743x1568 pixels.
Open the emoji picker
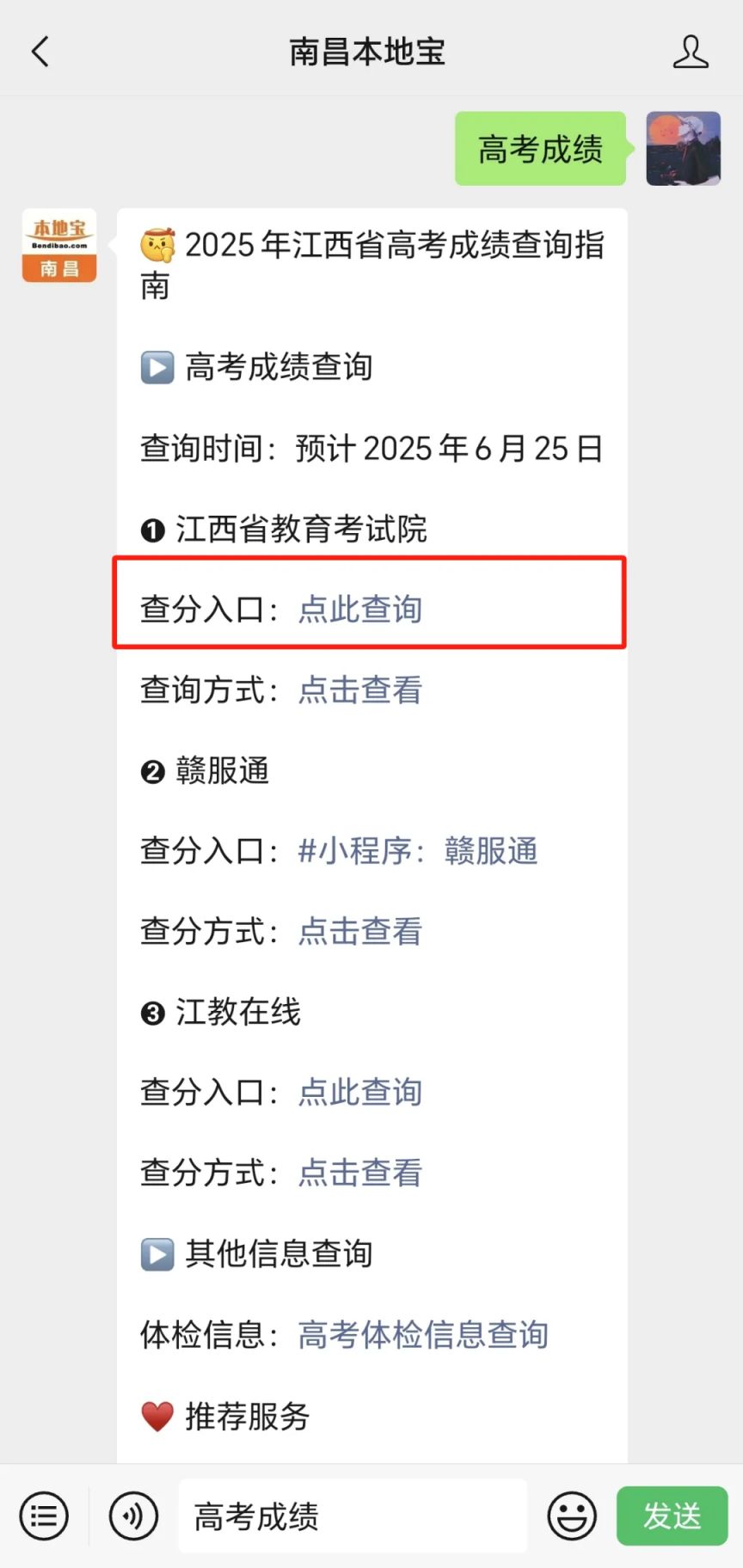tap(572, 1516)
